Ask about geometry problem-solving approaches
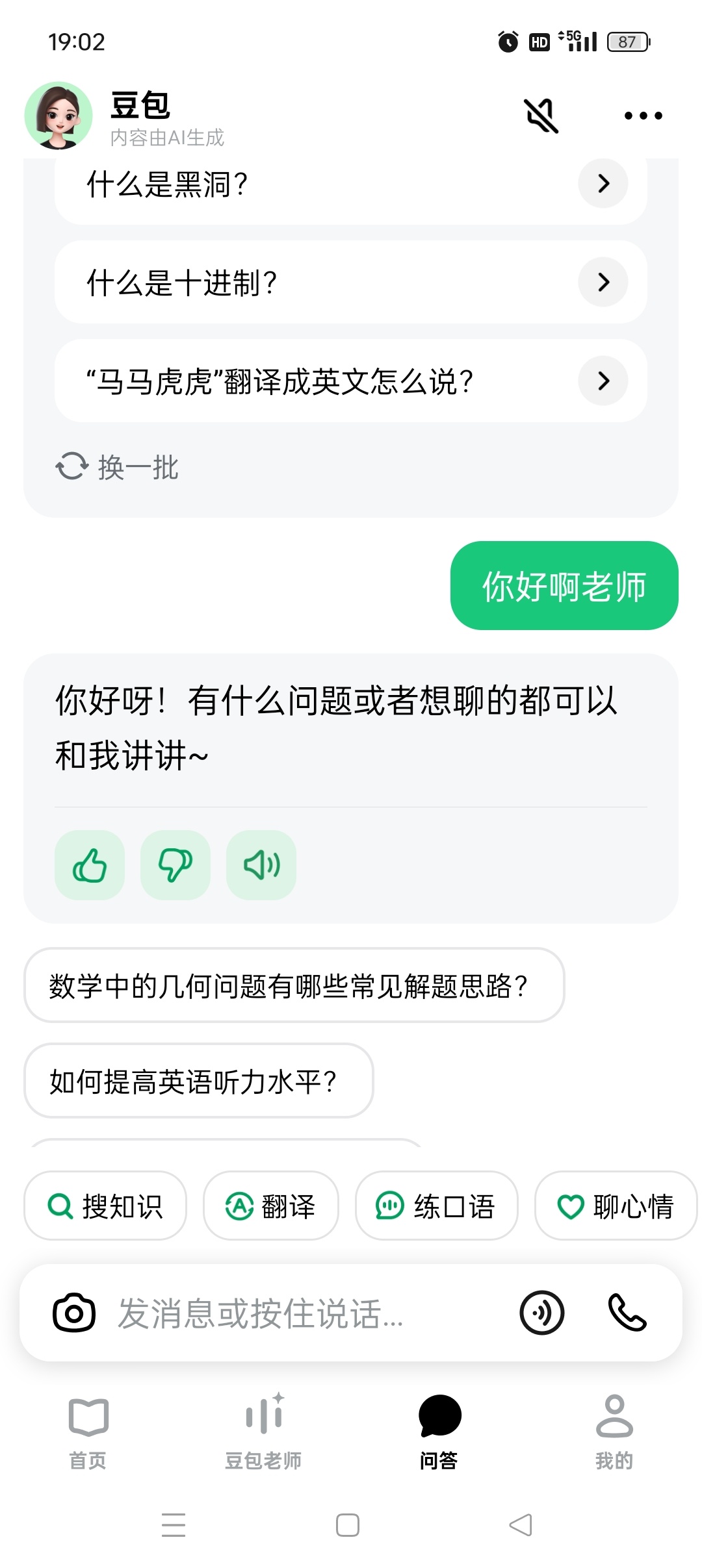Screen dimensions: 702x1568 [294, 985]
